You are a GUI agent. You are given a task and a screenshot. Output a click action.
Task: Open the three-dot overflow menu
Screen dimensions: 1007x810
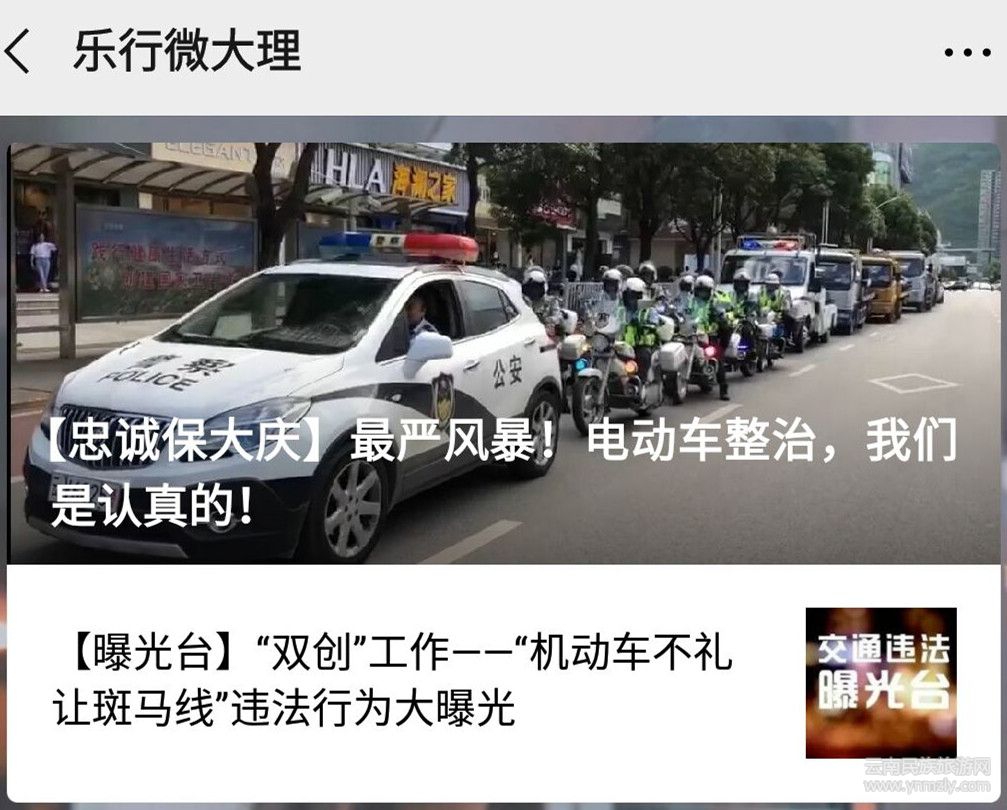(966, 53)
